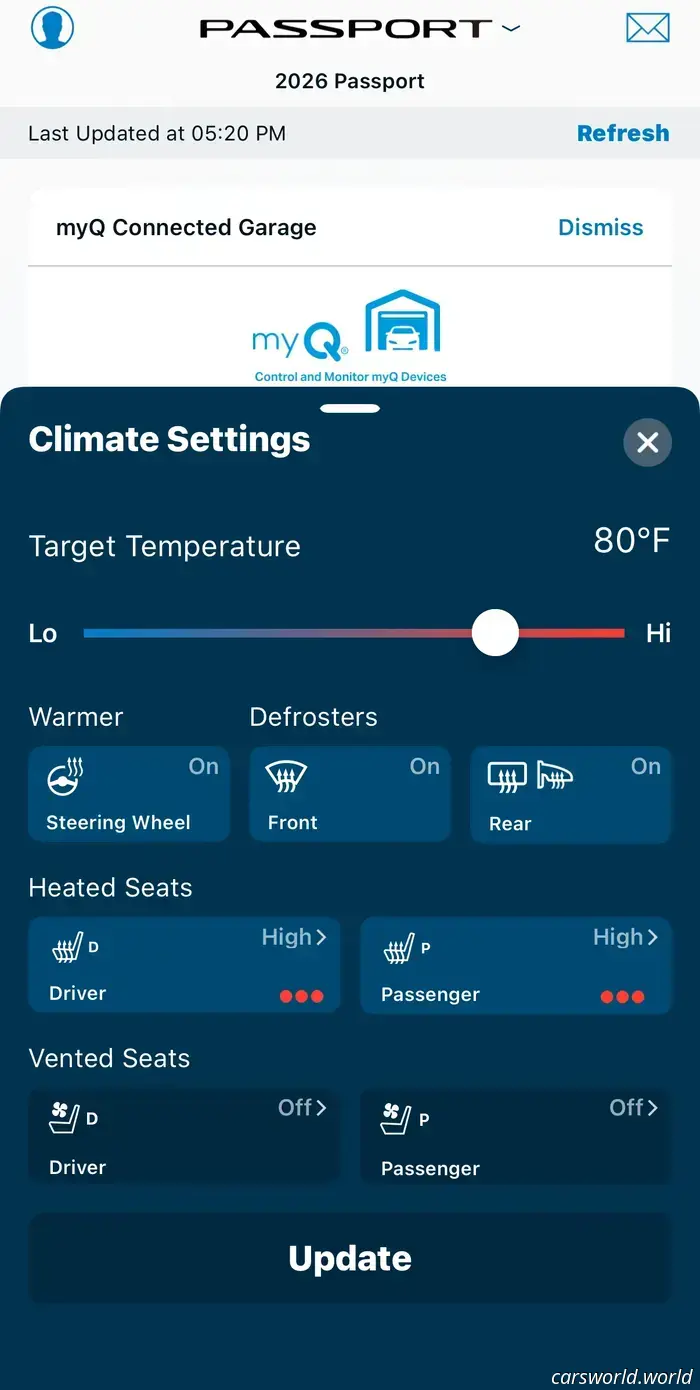Image resolution: width=700 pixels, height=1390 pixels.
Task: Refresh the vehicle status
Action: coord(623,133)
